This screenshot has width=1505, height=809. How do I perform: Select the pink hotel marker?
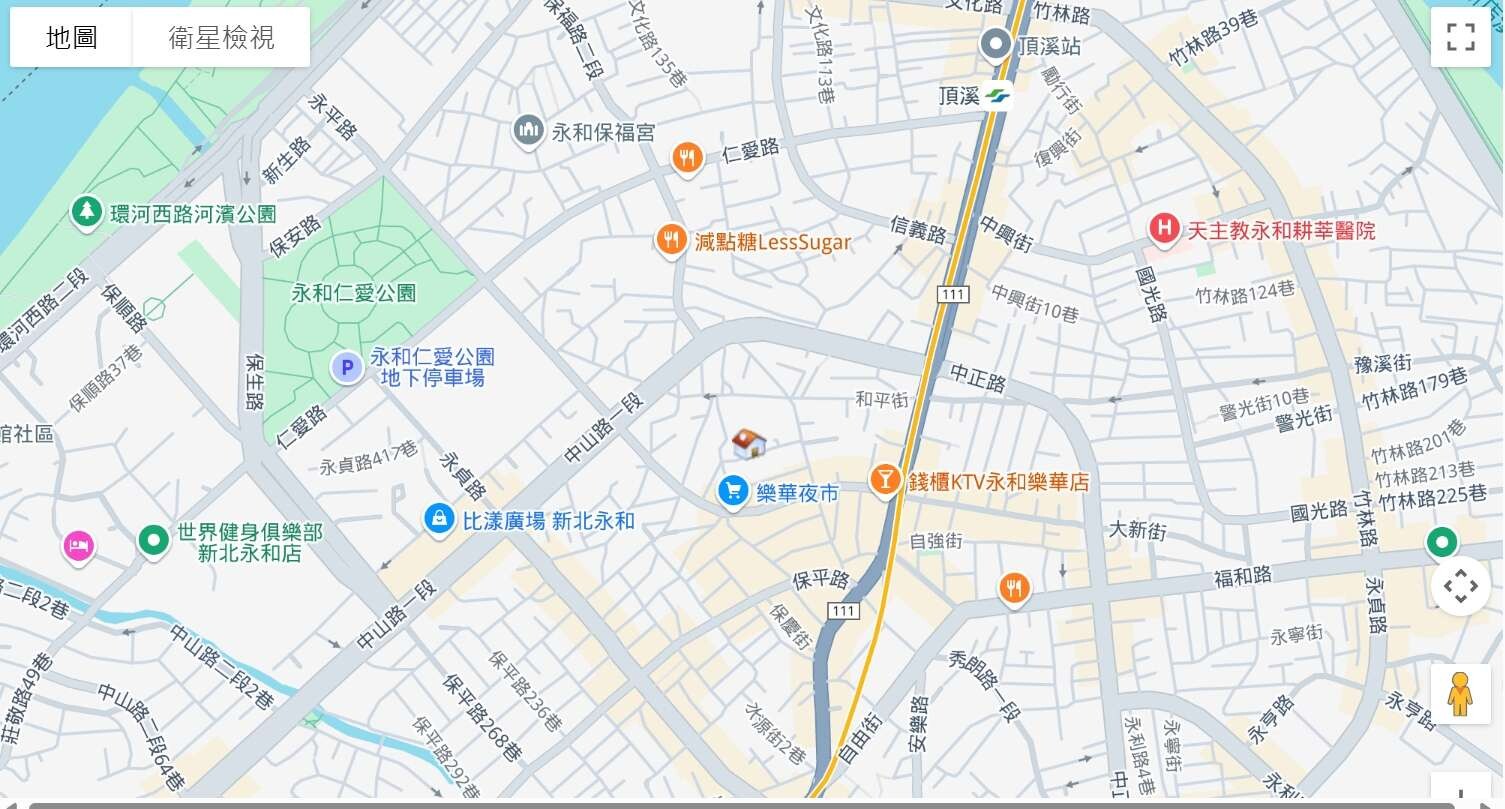pos(78,545)
